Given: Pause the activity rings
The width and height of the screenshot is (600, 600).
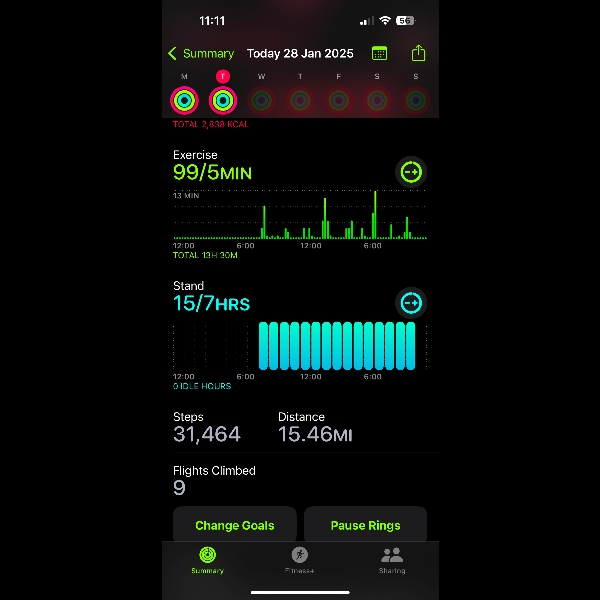Looking at the screenshot, I should point(365,525).
